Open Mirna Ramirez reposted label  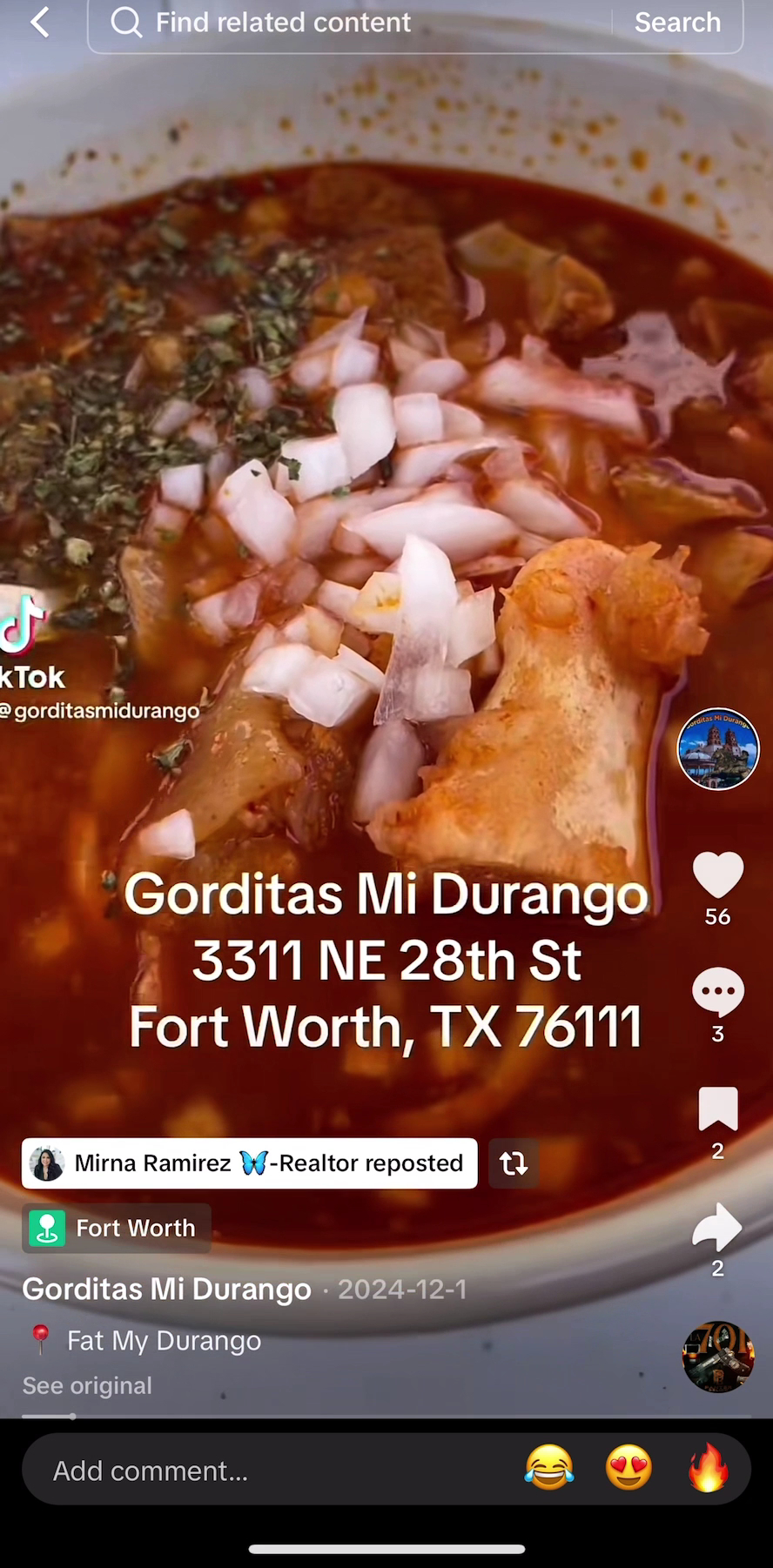click(x=250, y=1163)
